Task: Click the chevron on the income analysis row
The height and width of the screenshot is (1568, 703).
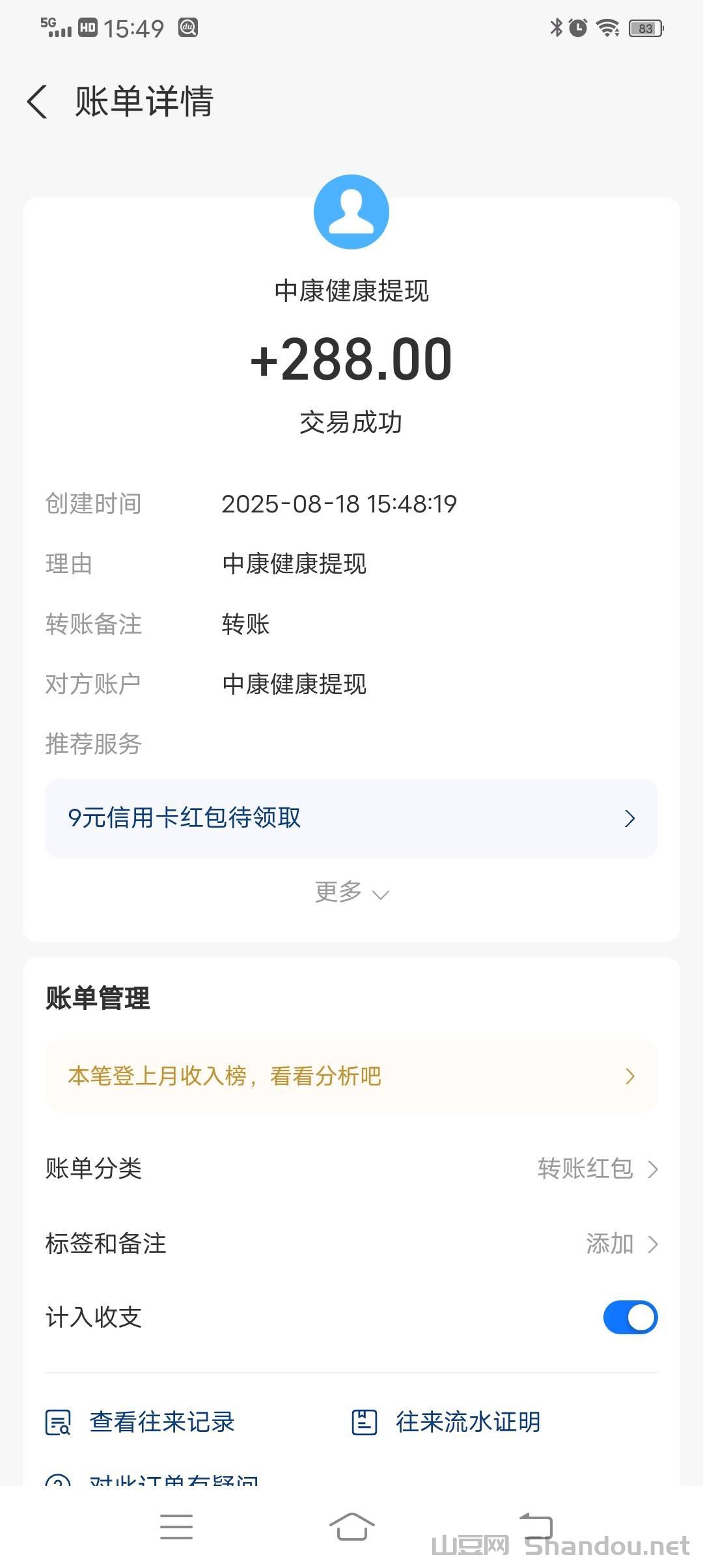Action: click(629, 1075)
